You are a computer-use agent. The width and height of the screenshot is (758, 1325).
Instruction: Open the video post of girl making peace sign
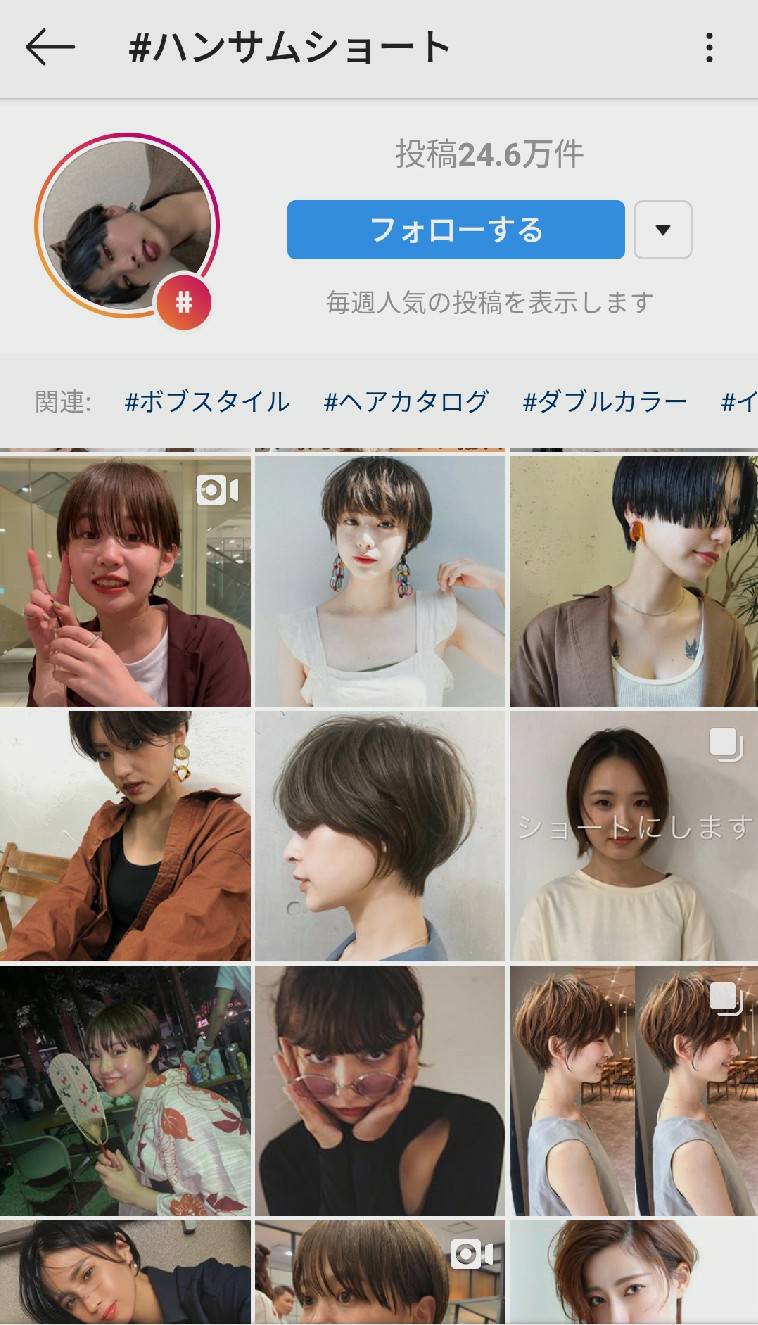point(125,582)
